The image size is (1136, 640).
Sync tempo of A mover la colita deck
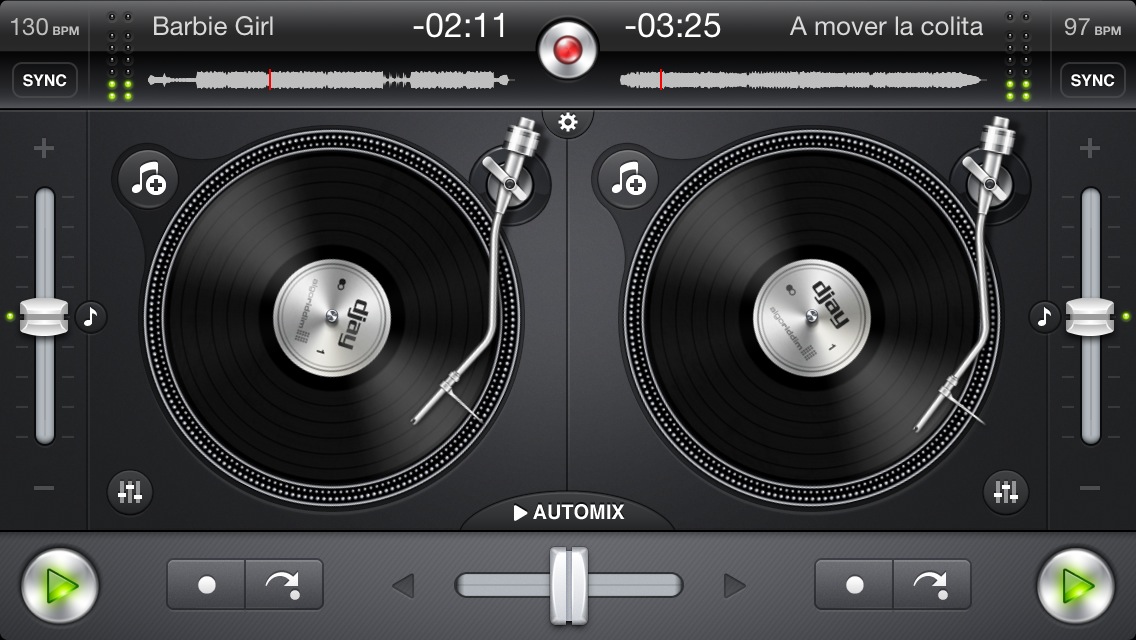(x=1091, y=80)
